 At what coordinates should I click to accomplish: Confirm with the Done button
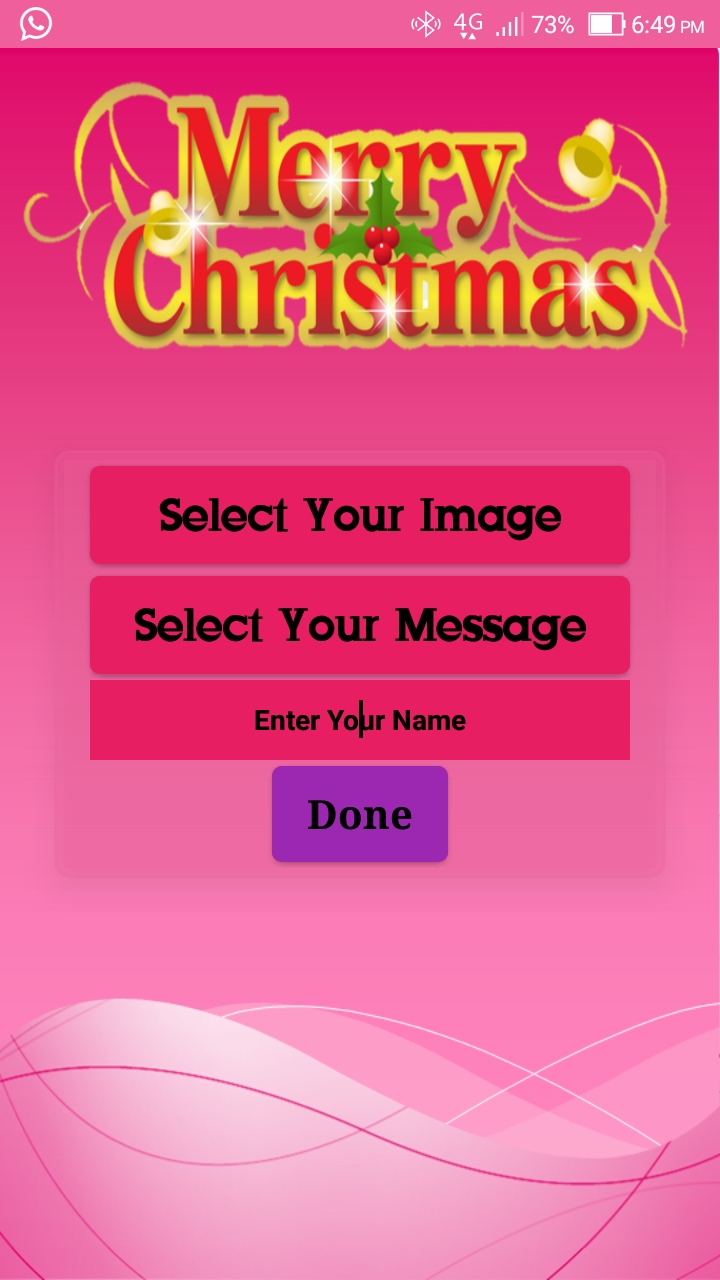click(360, 814)
